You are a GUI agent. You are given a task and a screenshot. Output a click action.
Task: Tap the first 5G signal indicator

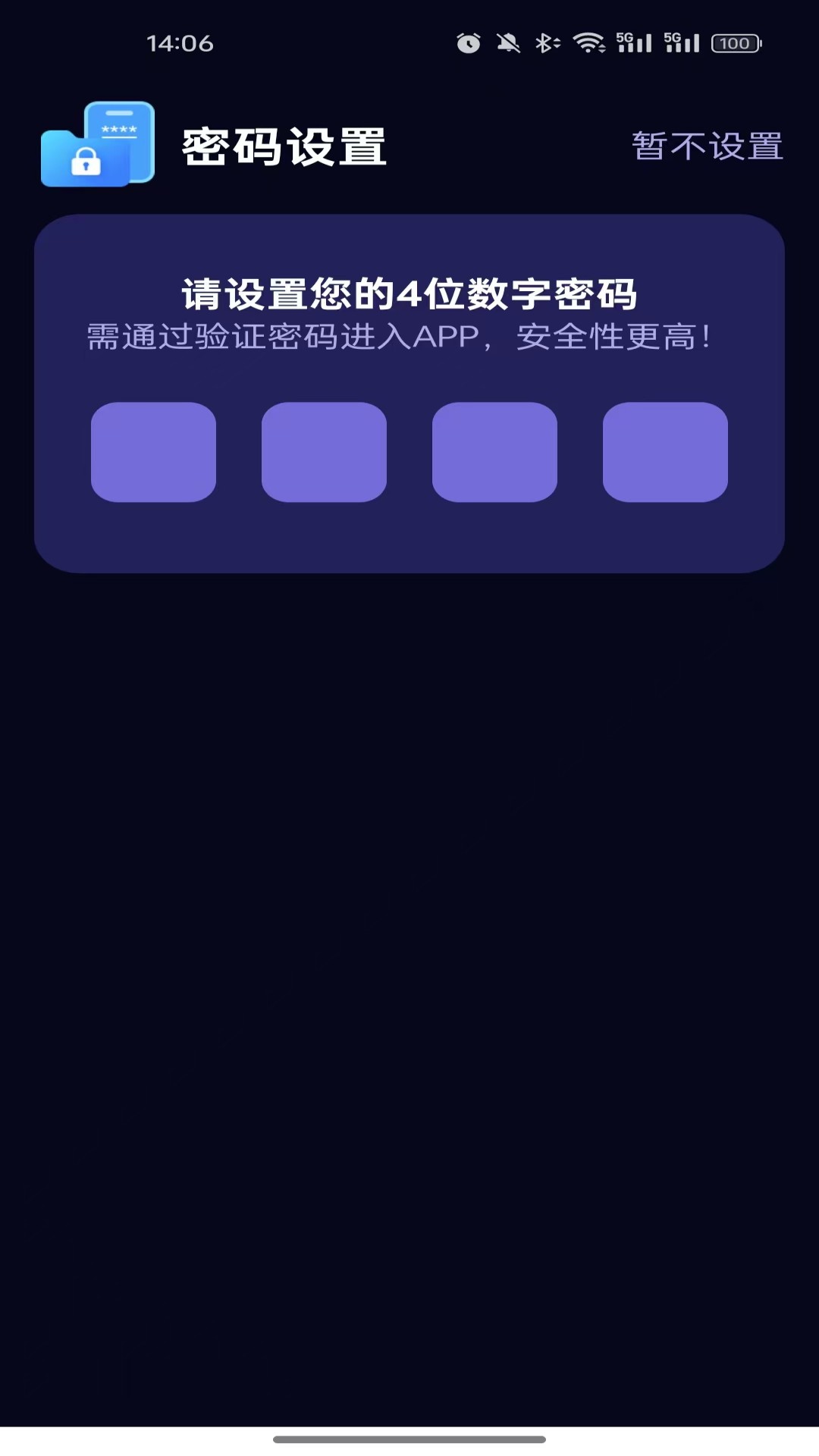(x=634, y=43)
